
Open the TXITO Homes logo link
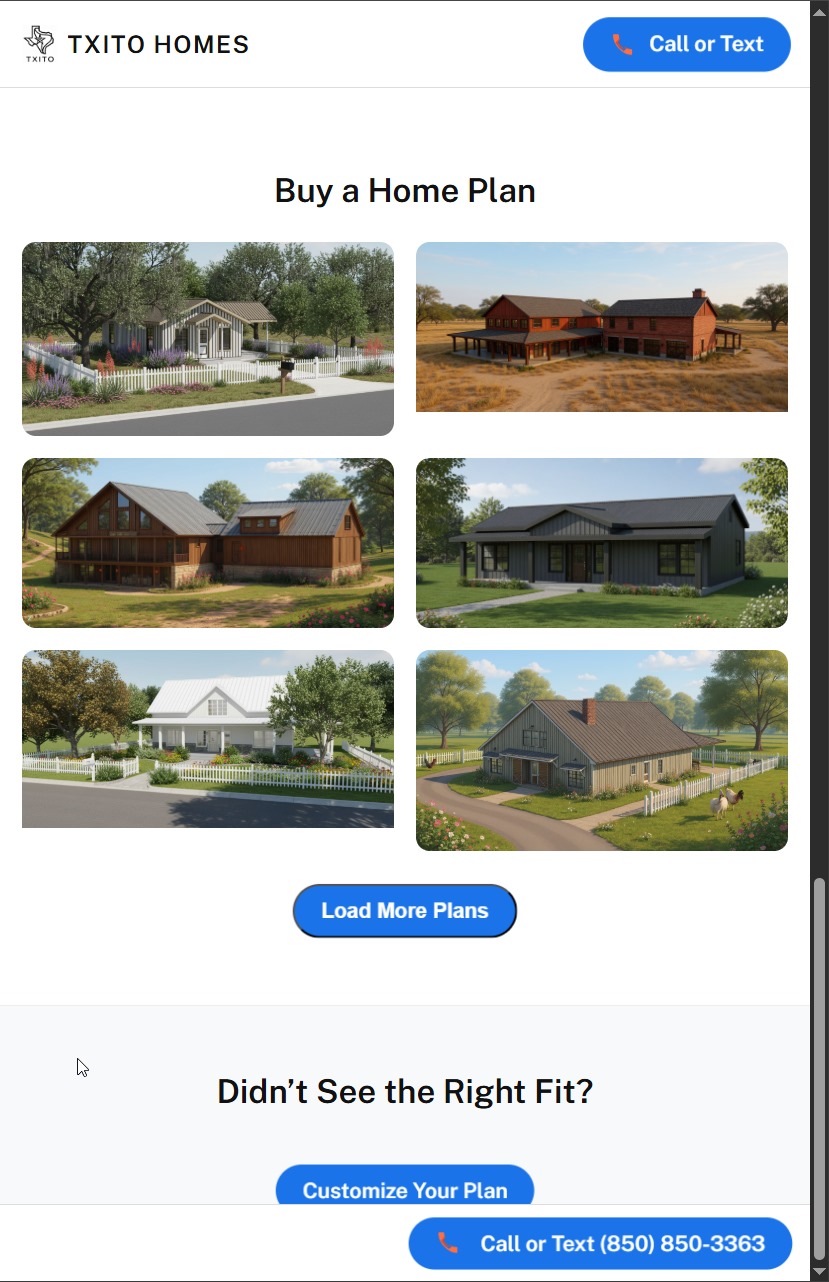[137, 44]
